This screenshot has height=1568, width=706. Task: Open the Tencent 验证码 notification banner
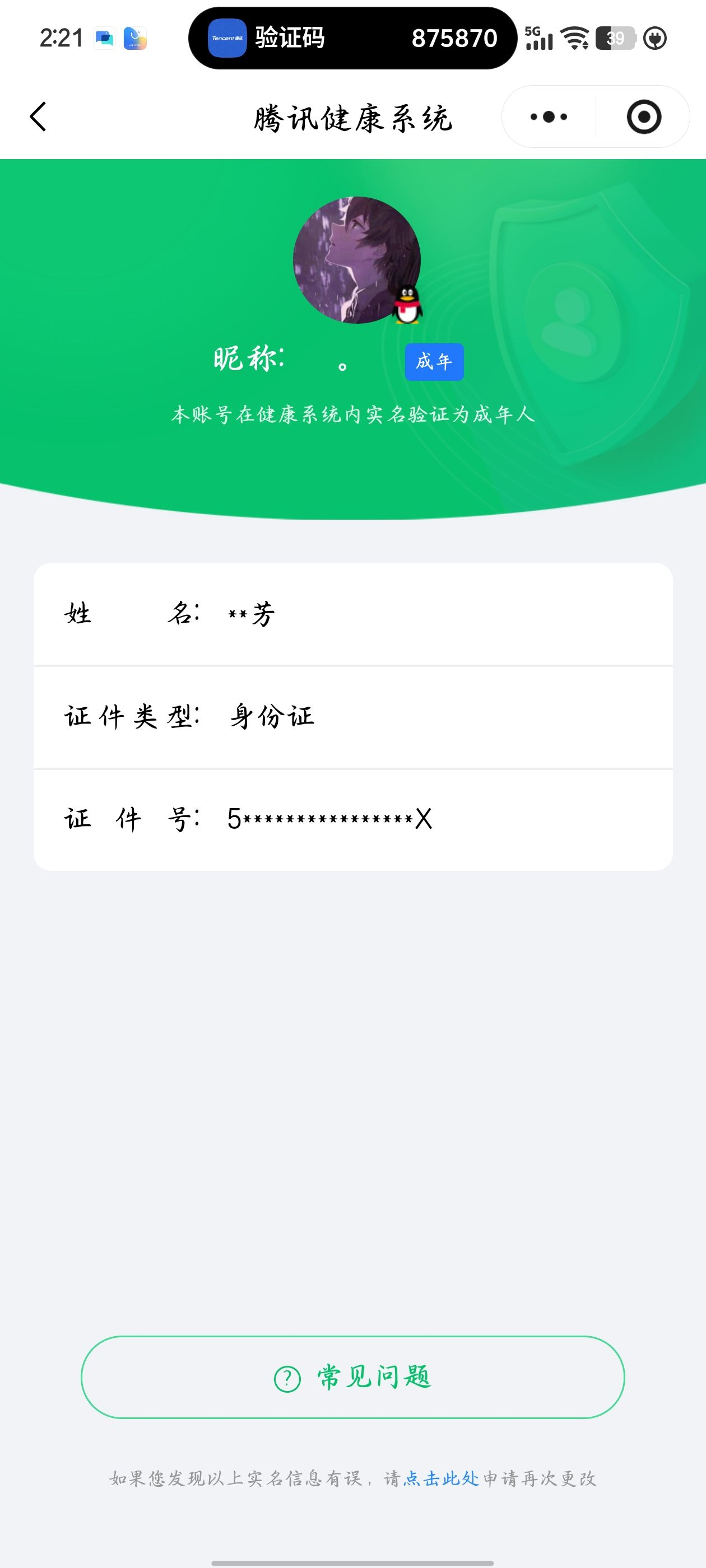pos(352,38)
